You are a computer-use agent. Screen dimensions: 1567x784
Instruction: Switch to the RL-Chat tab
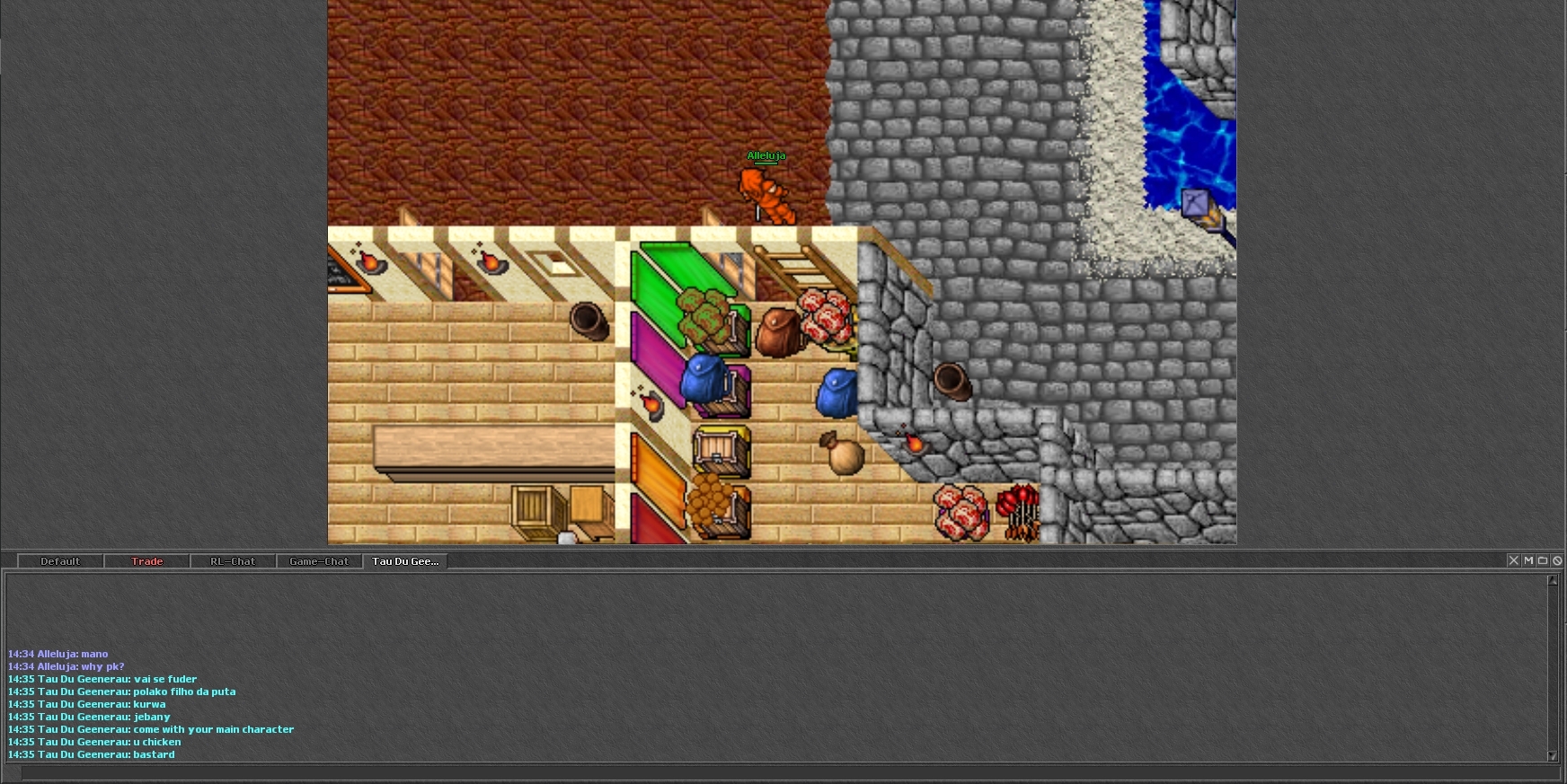point(232,561)
